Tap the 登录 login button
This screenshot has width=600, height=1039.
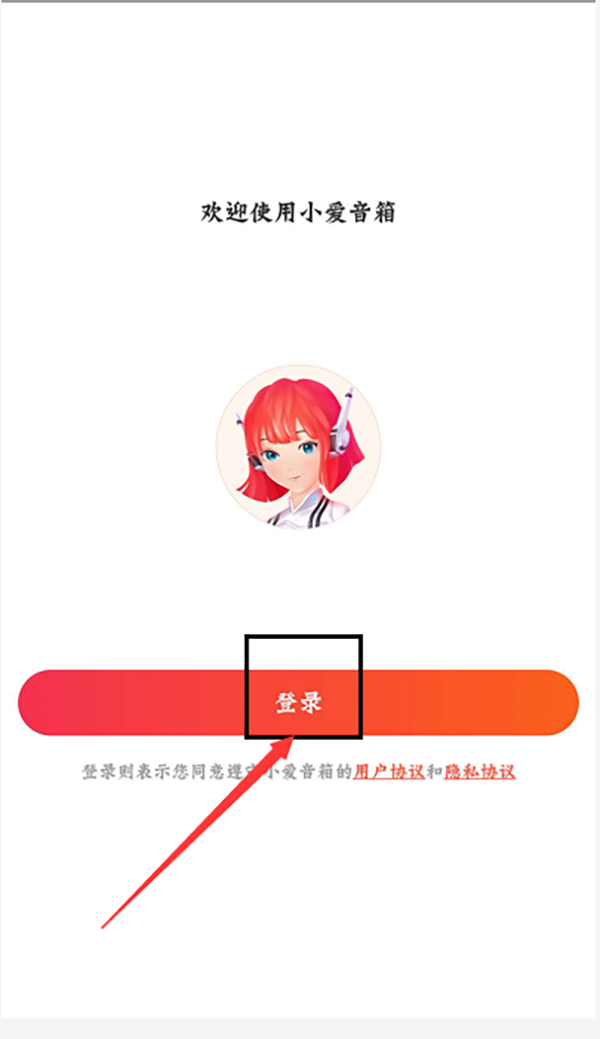click(x=298, y=702)
